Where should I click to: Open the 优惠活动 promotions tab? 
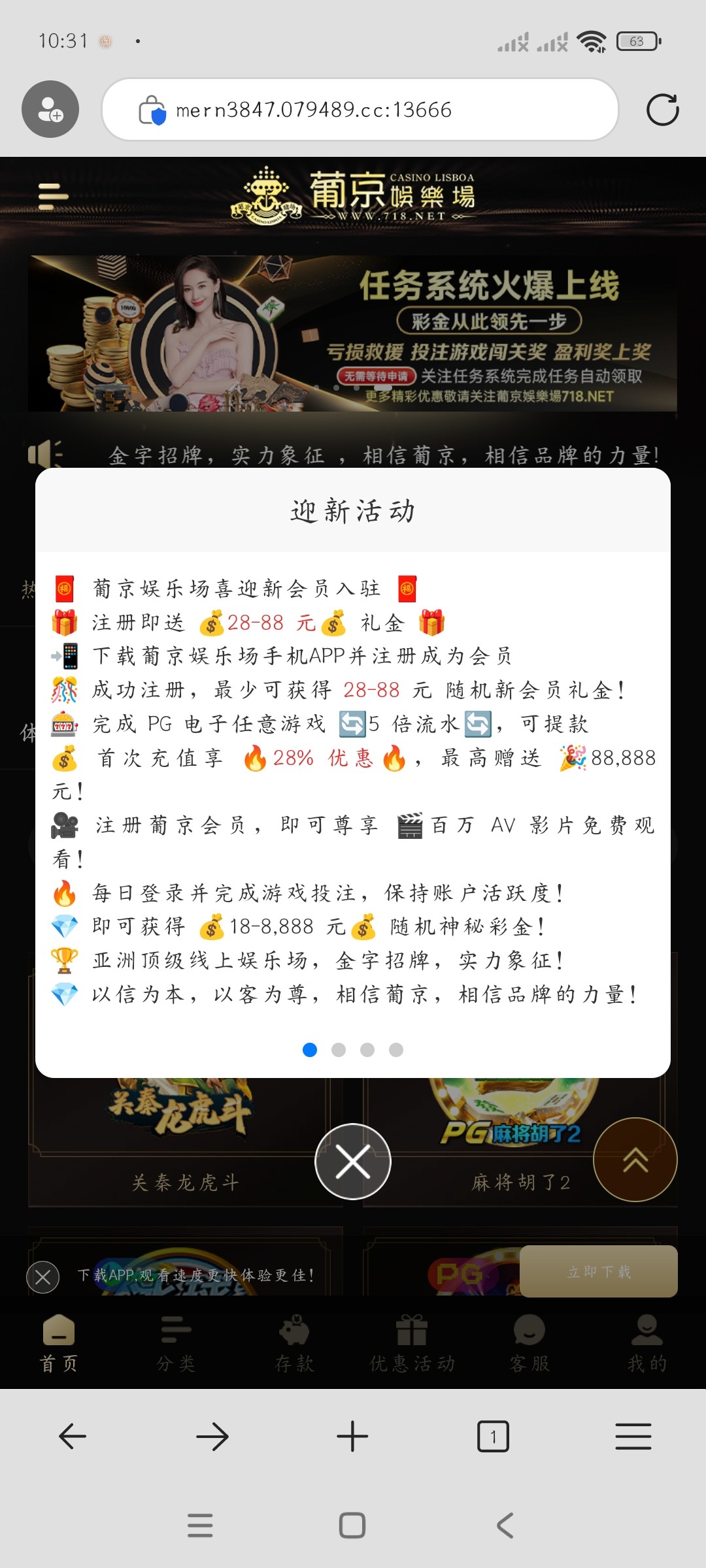coord(411,1335)
